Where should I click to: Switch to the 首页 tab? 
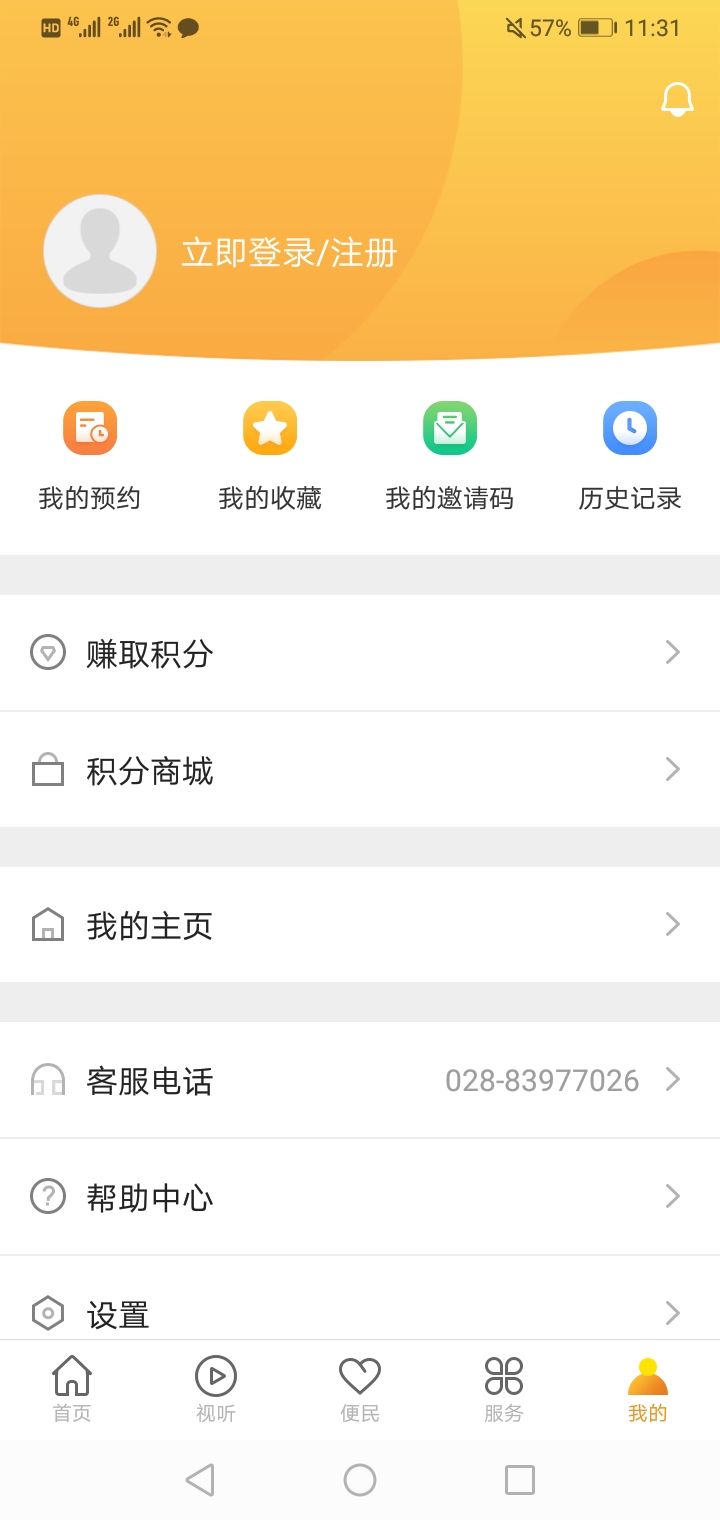click(x=72, y=1389)
